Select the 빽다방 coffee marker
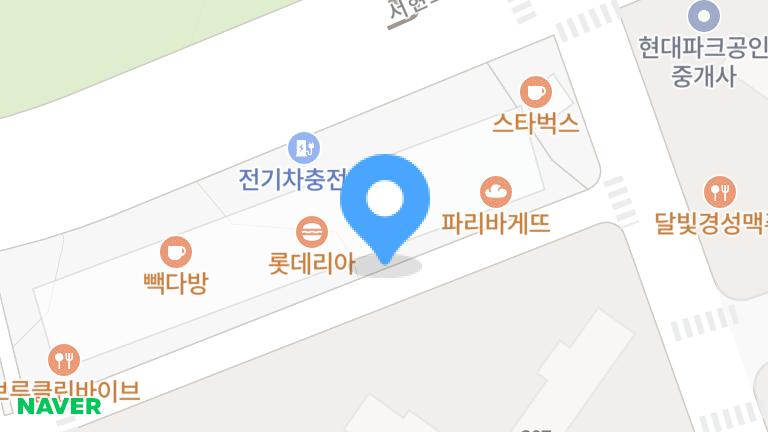The width and height of the screenshot is (768, 432). [x=175, y=252]
